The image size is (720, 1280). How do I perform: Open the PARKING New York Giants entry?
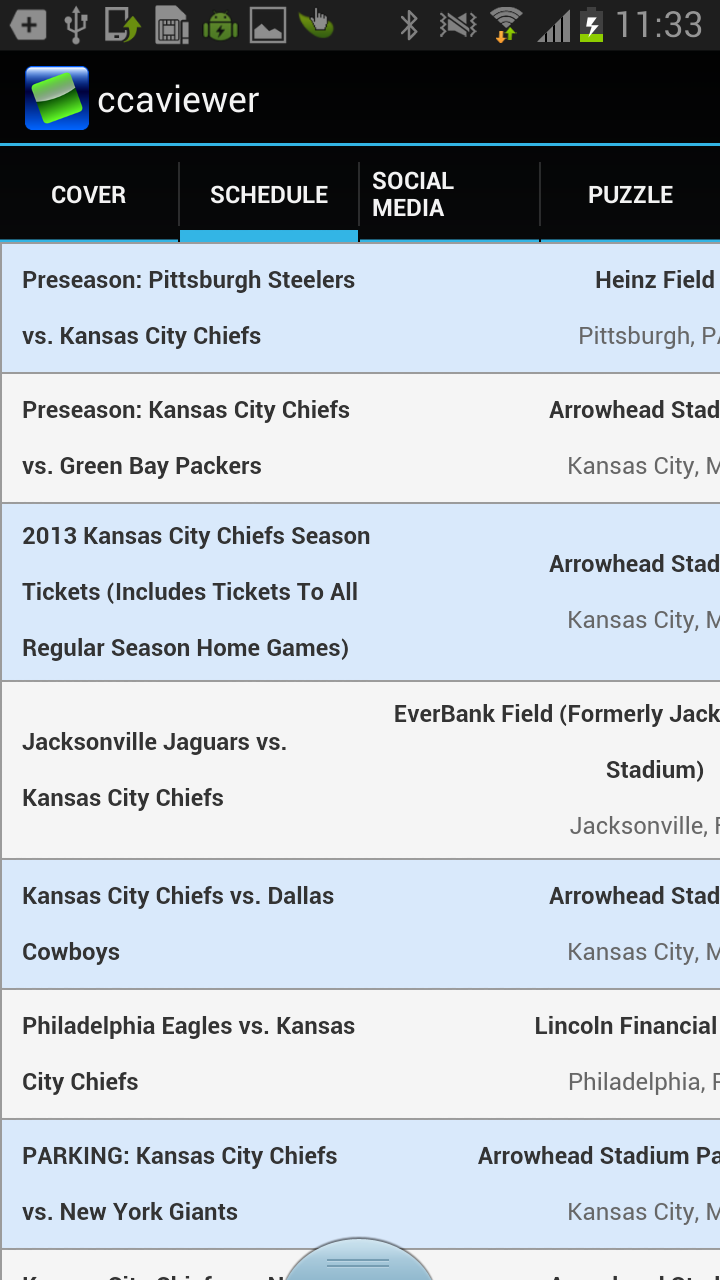pos(360,1183)
